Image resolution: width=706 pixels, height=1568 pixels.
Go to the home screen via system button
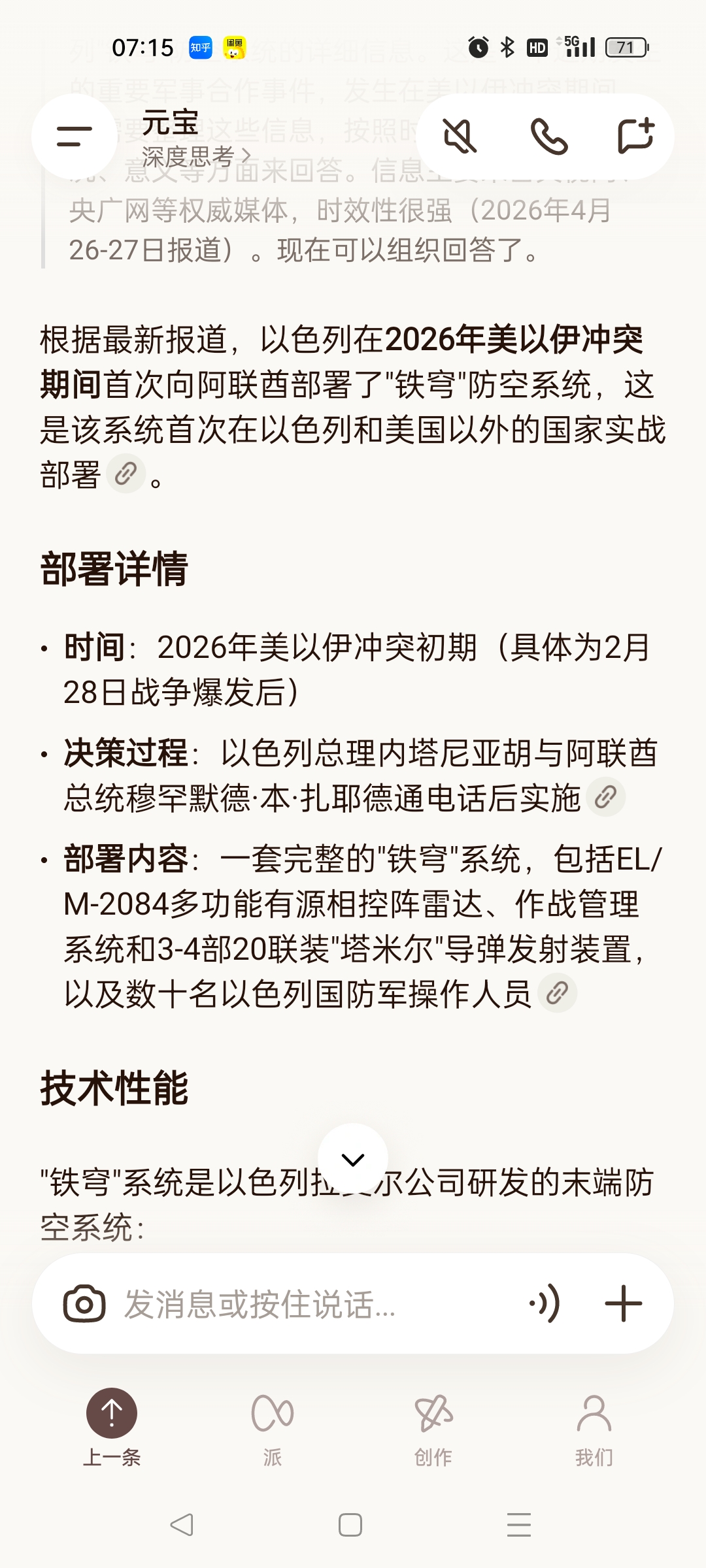[x=350, y=1525]
